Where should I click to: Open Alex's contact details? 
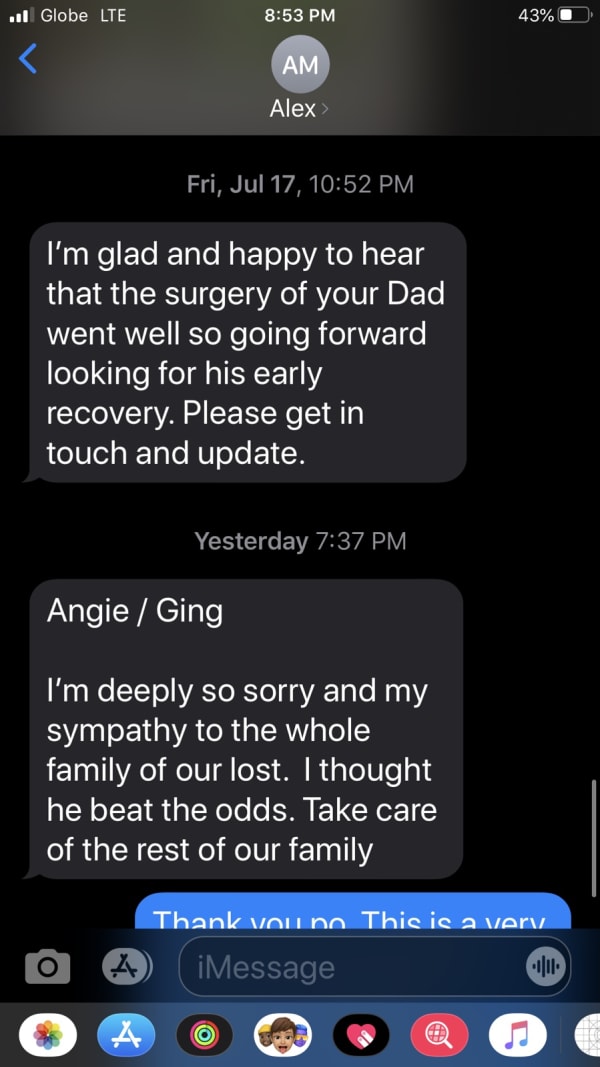tap(299, 80)
